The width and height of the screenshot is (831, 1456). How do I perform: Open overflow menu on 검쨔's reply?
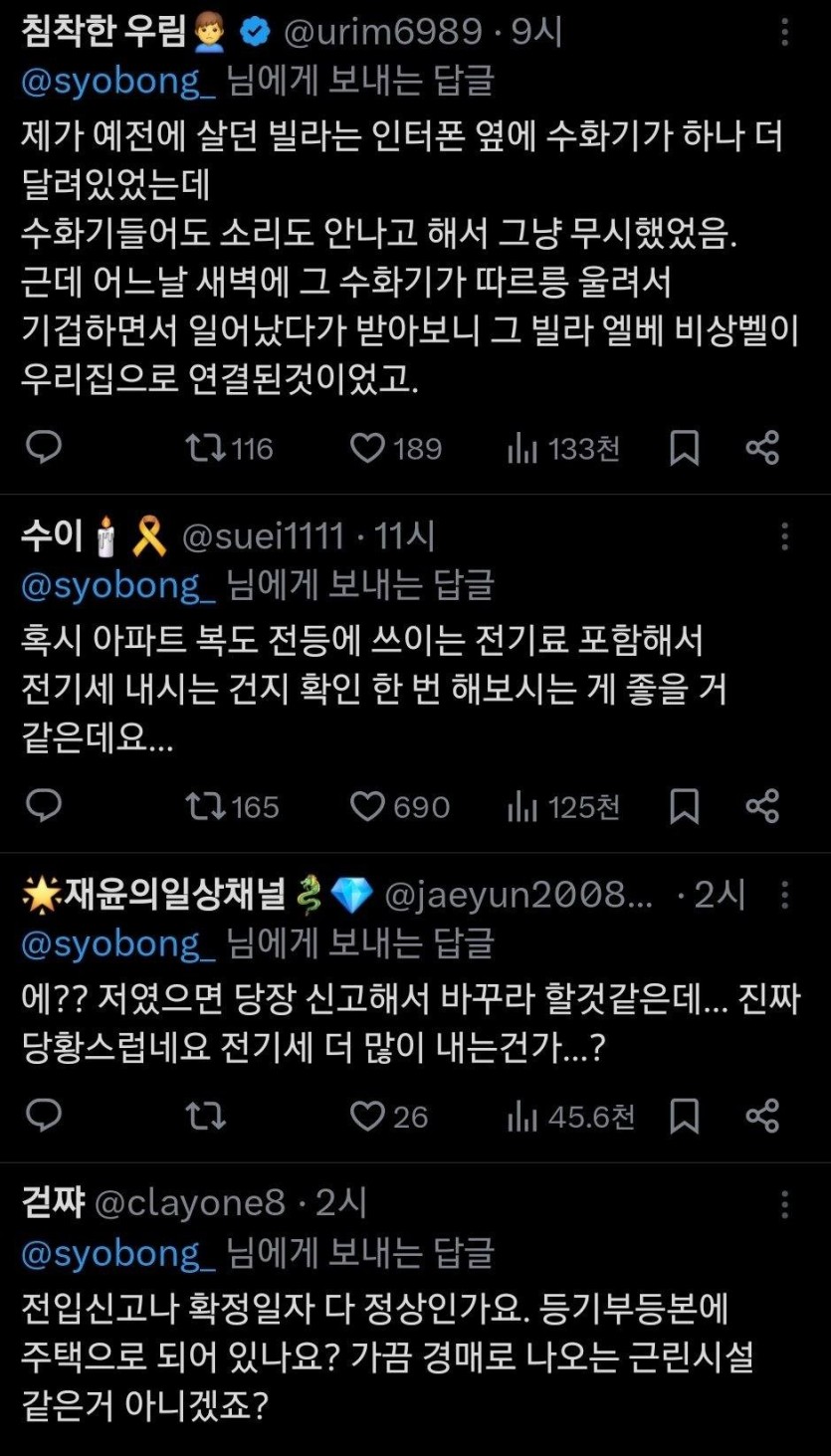click(785, 1204)
